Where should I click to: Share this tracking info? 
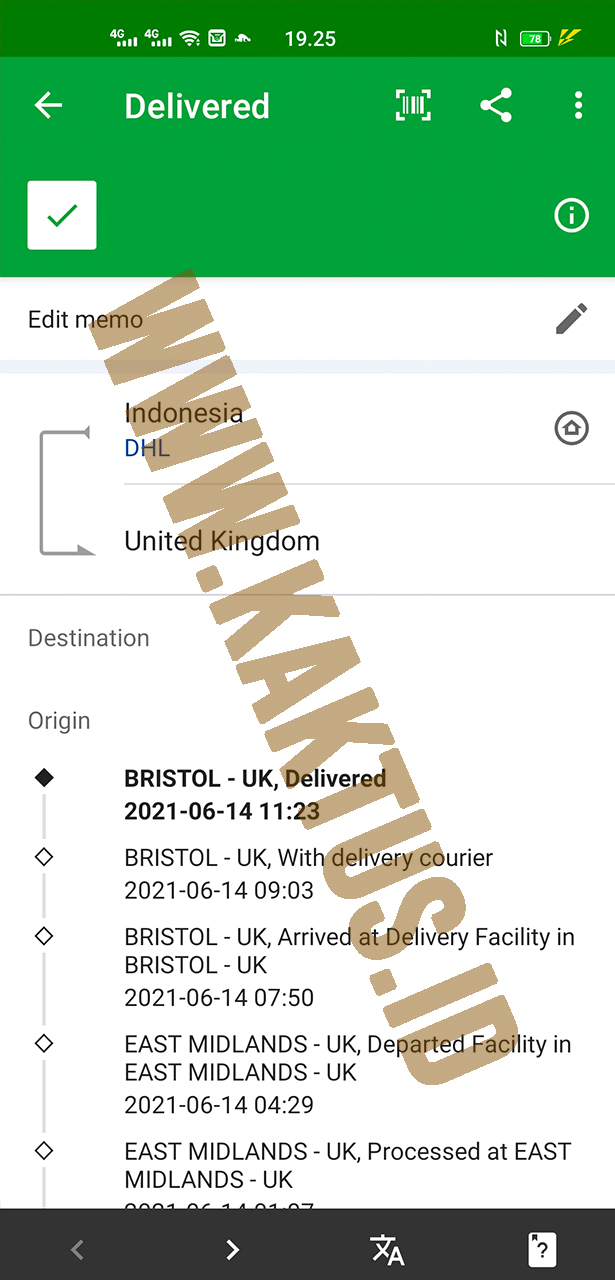click(496, 106)
